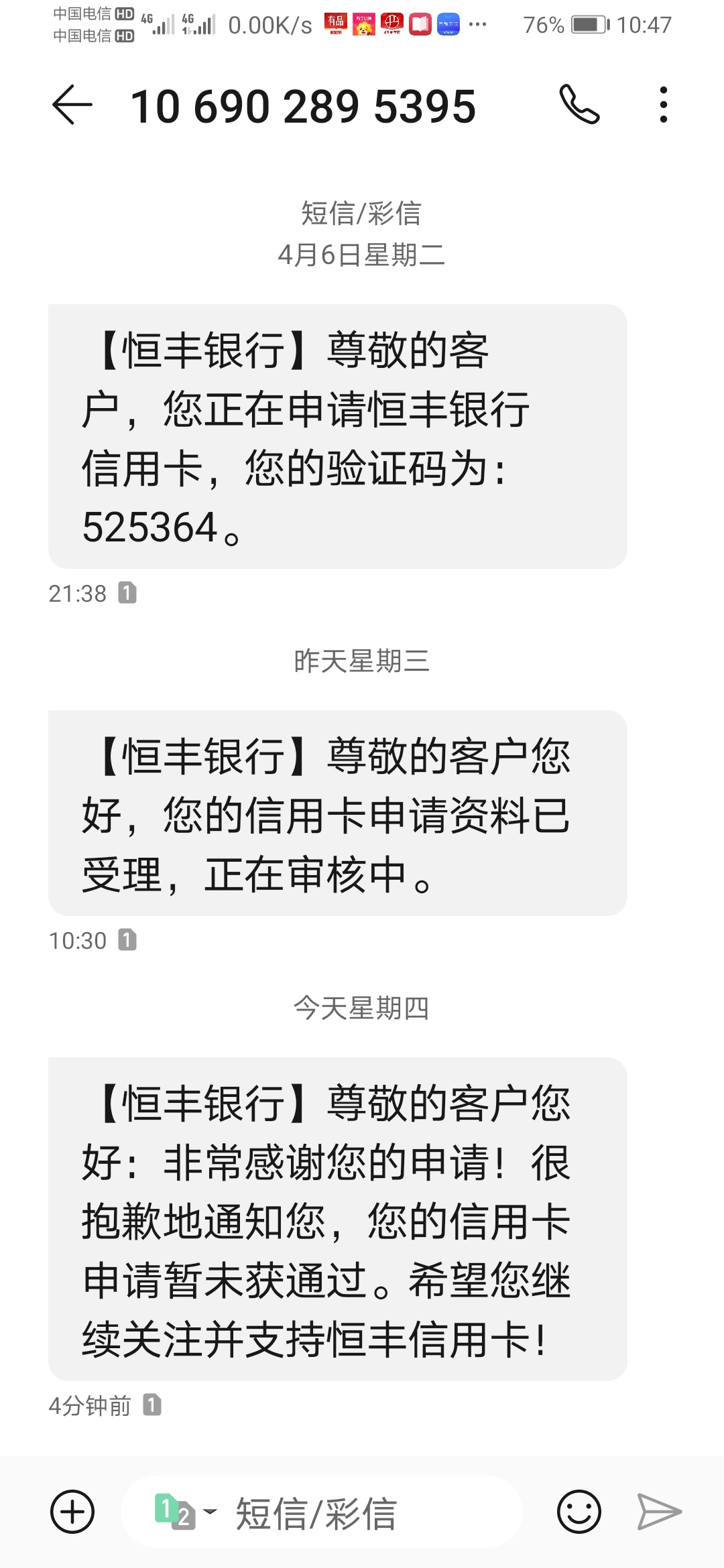The image size is (724, 1568).
Task: Open the attachment plus button
Action: [72, 1512]
